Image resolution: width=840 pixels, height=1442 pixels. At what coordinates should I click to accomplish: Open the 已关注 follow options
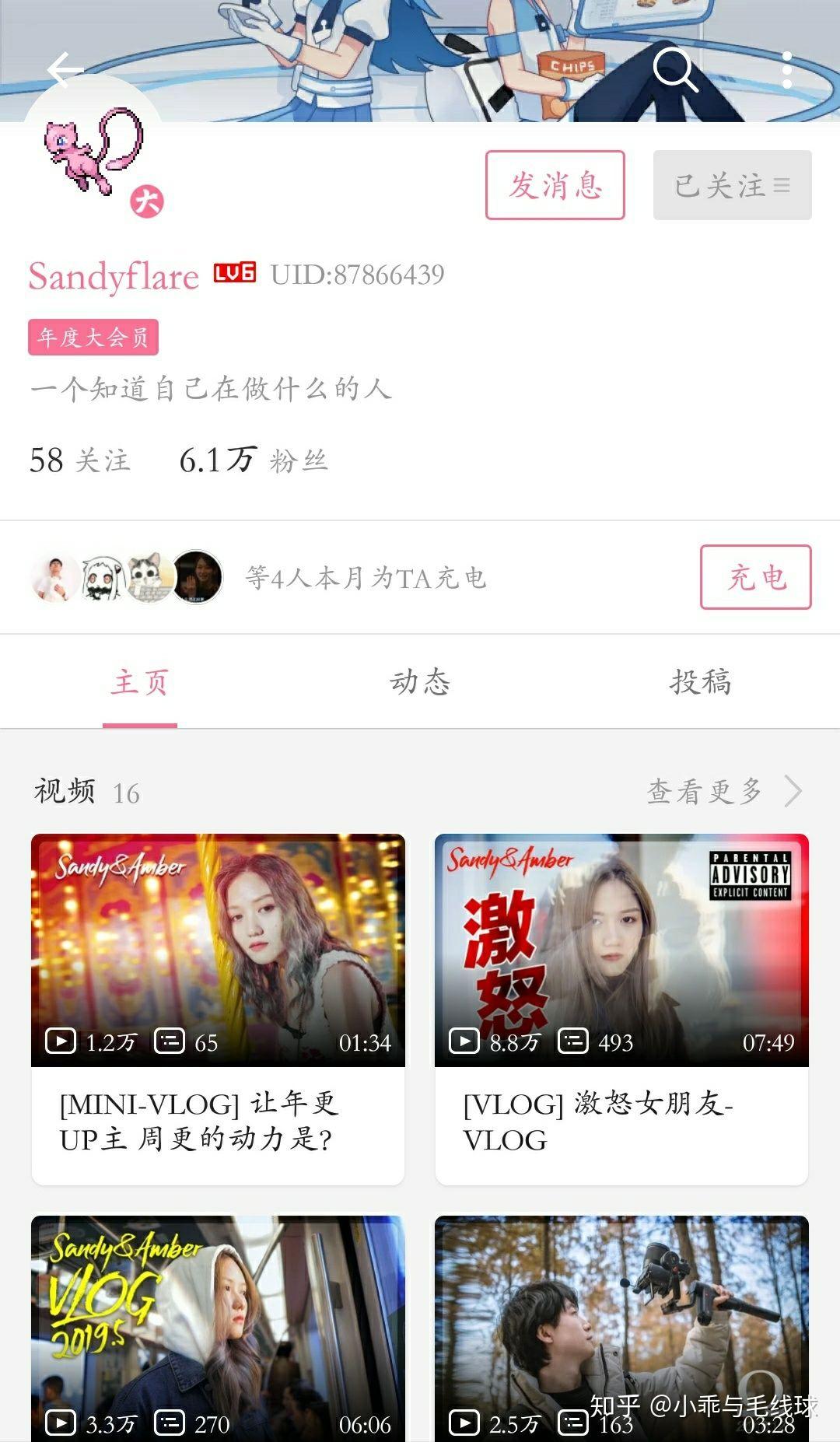[732, 185]
